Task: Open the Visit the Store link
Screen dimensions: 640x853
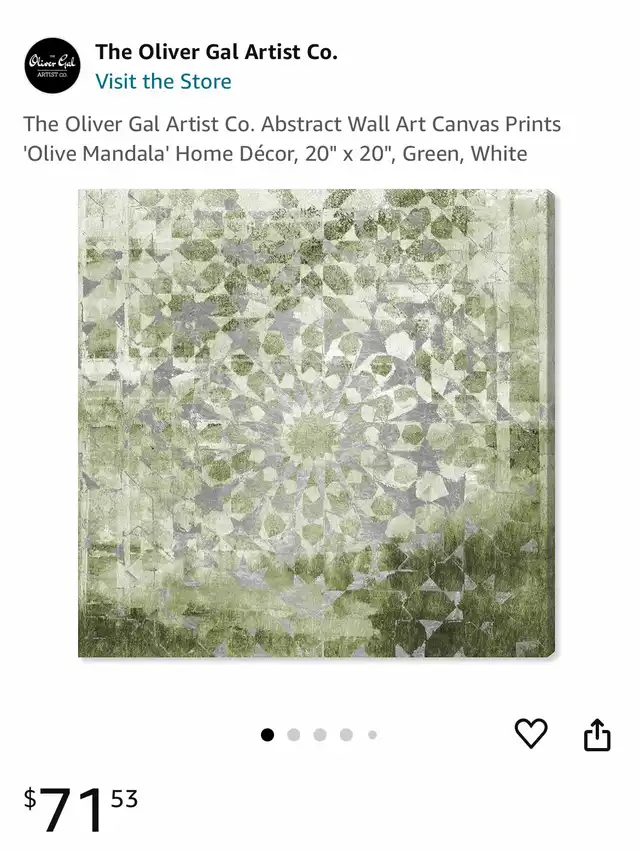Action: point(163,82)
